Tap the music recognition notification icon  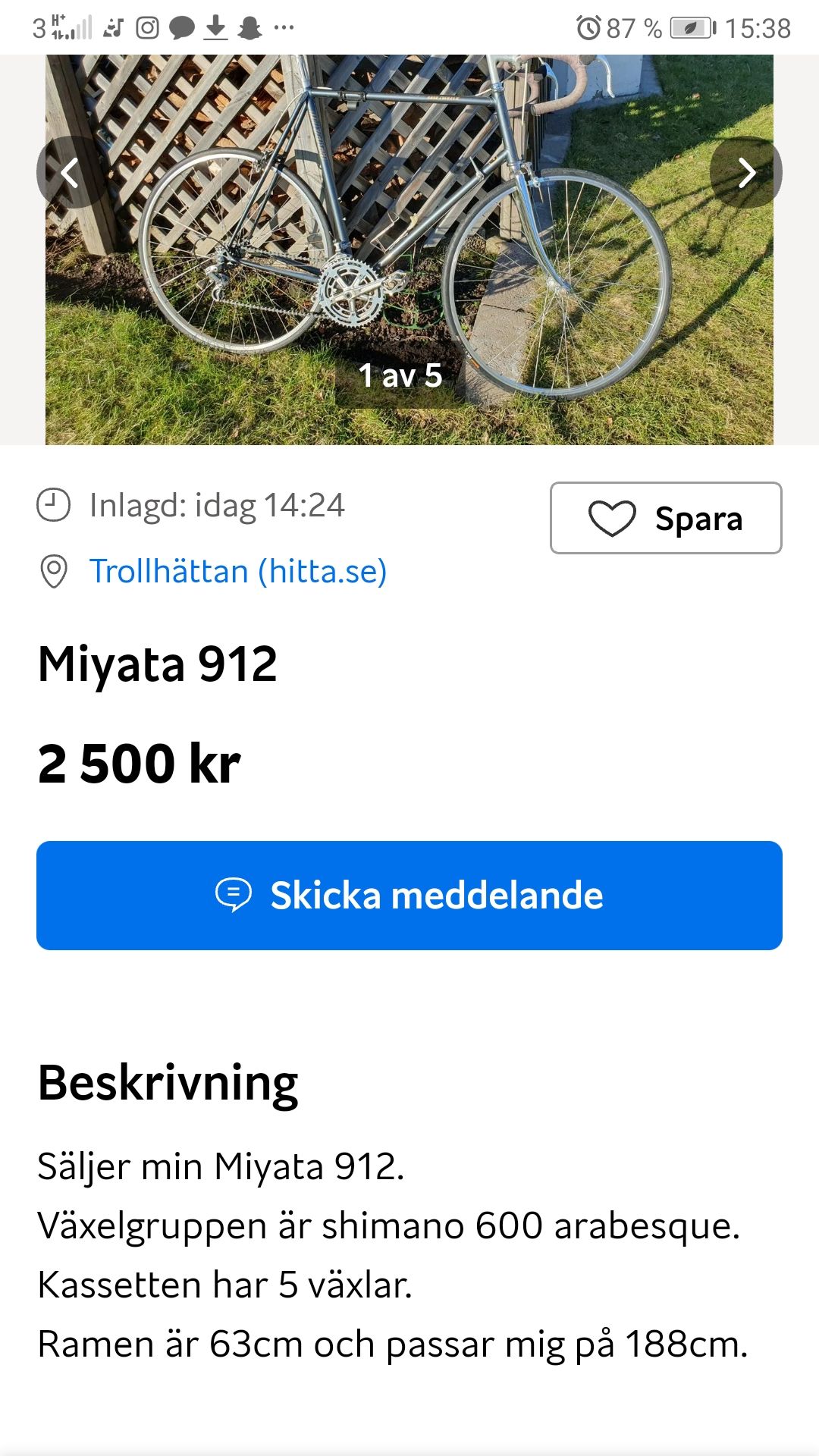coord(114,27)
